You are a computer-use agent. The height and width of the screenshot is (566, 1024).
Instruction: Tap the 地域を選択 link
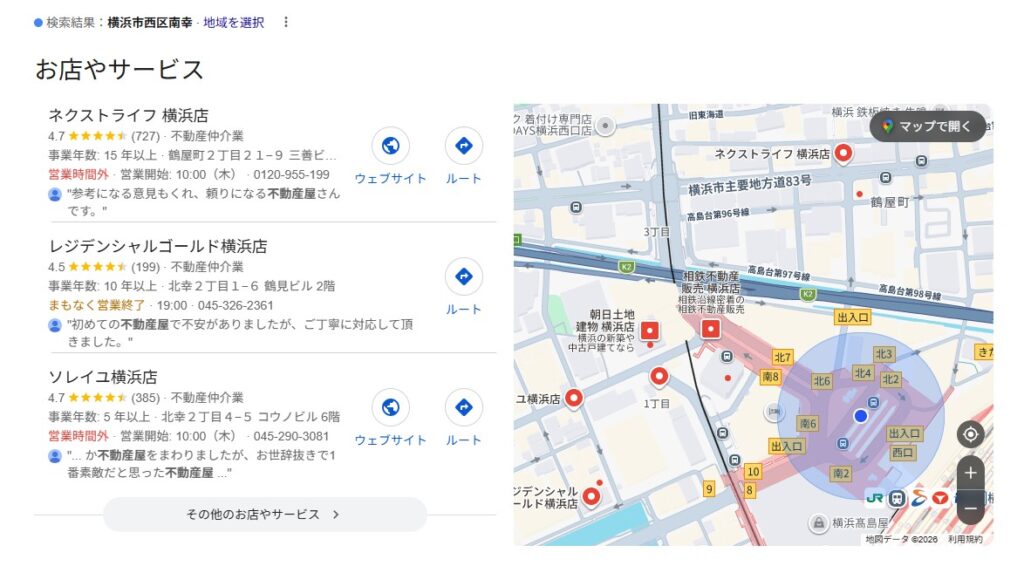233,22
